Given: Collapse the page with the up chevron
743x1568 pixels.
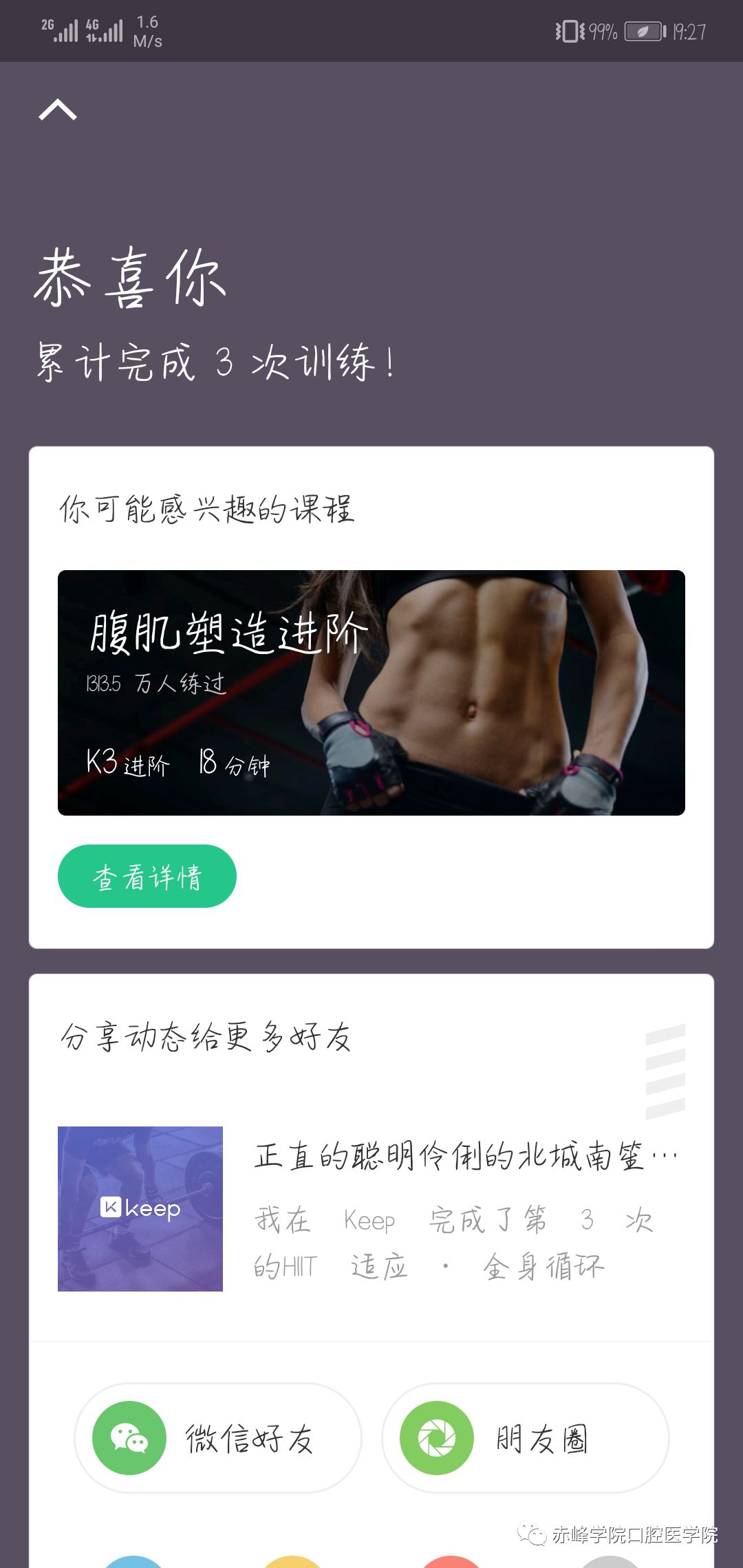Looking at the screenshot, I should (x=58, y=110).
